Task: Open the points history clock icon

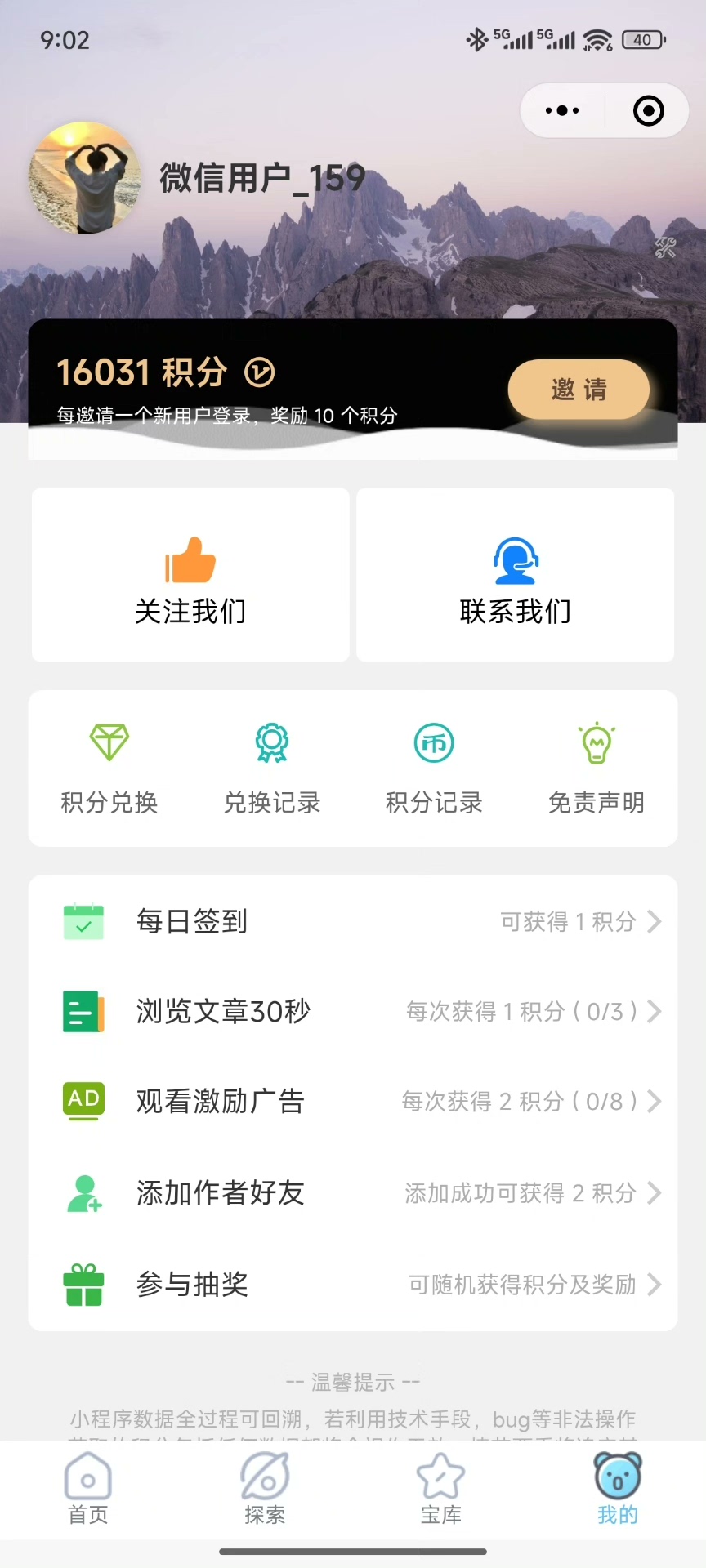Action: [x=260, y=372]
